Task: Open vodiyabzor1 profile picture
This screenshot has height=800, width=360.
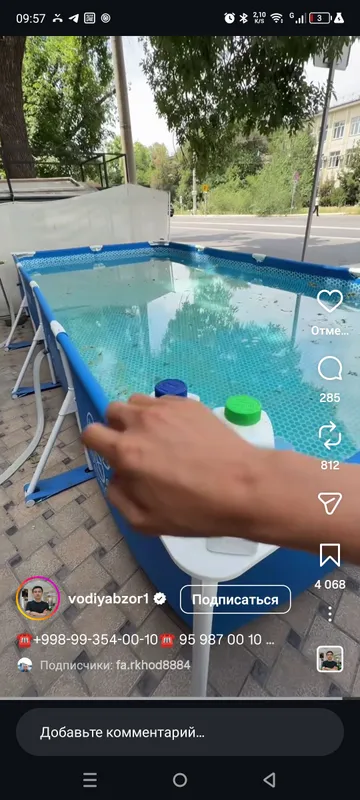Action: [x=38, y=598]
